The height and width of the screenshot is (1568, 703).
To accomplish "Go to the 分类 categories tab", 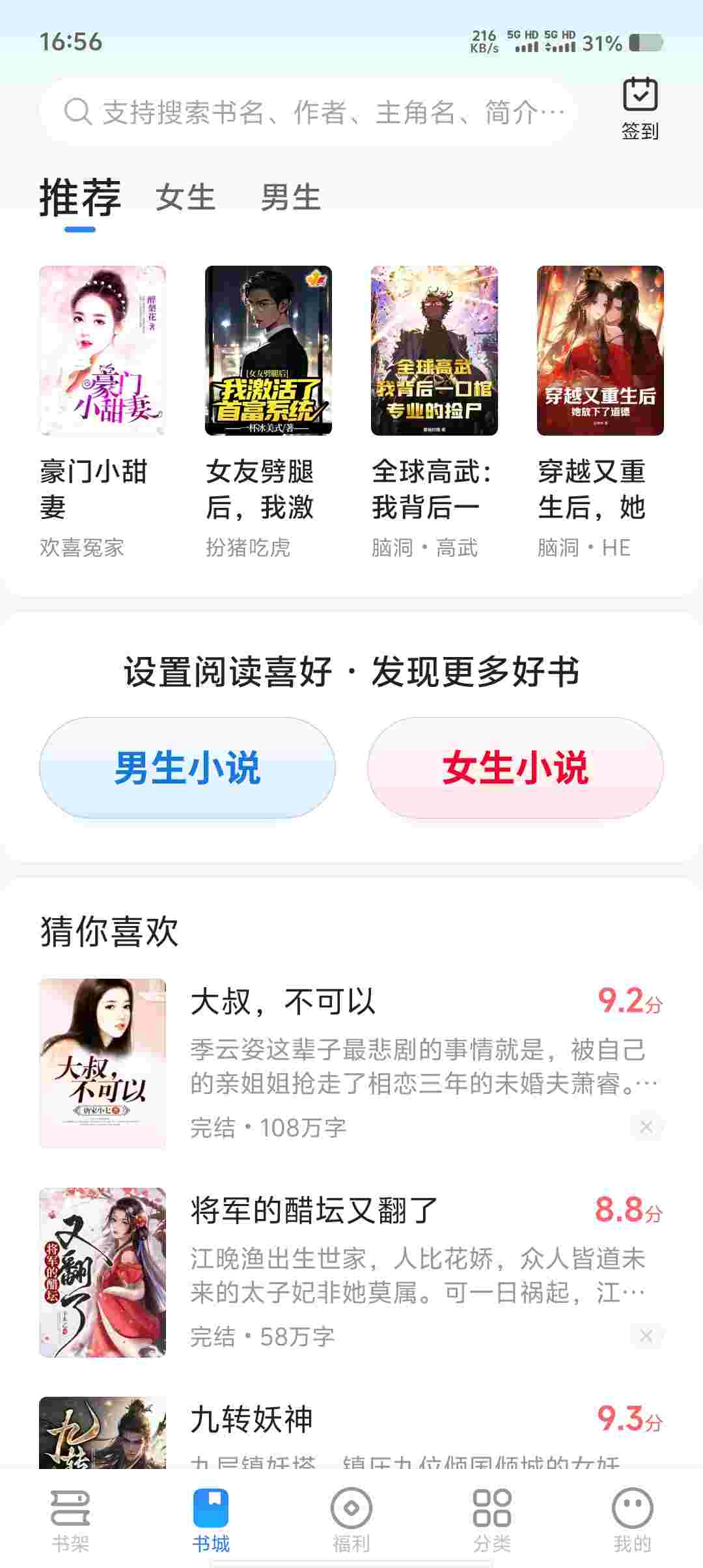I will [492, 1519].
